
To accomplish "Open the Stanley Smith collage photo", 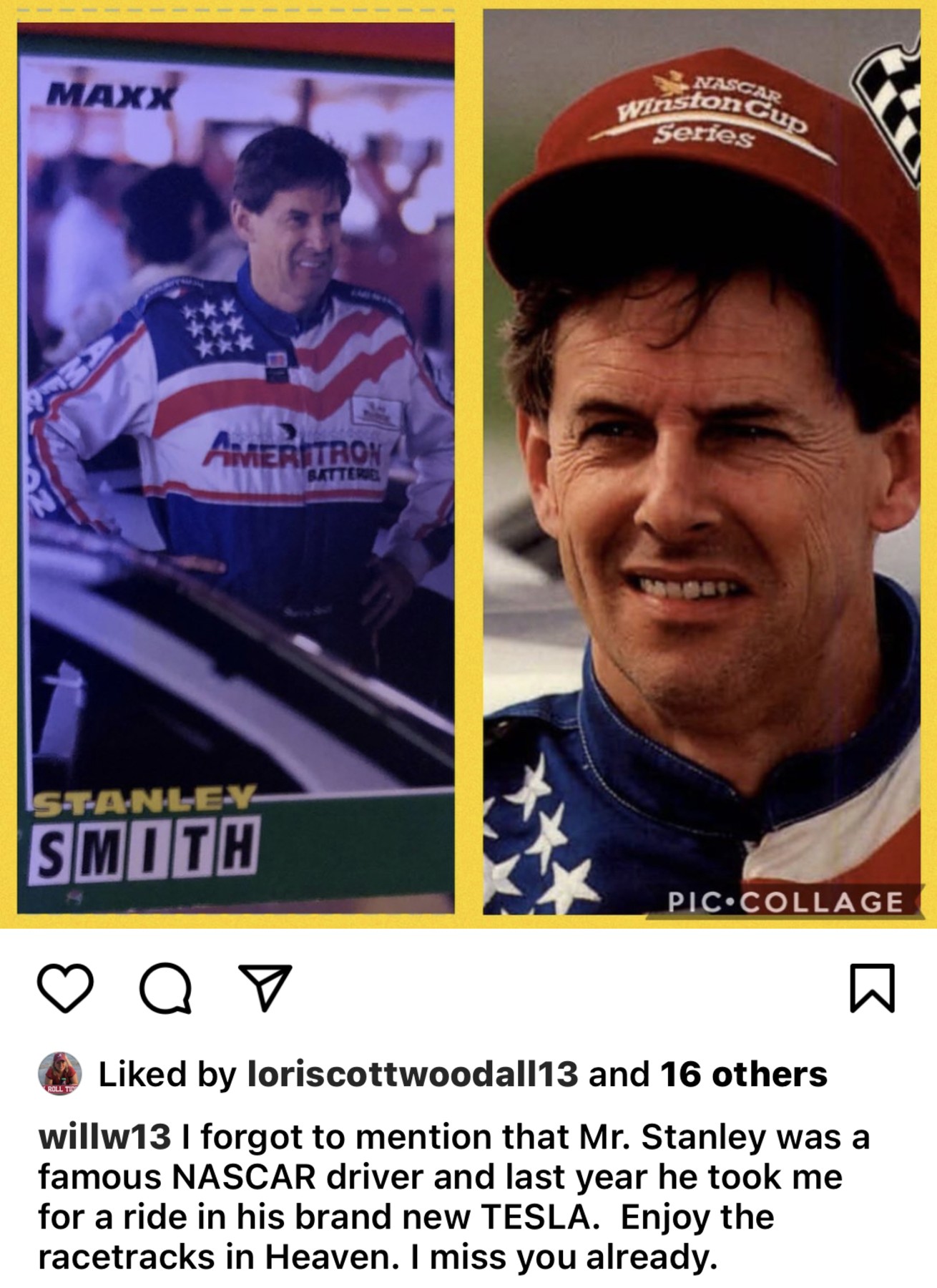I will point(468,465).
